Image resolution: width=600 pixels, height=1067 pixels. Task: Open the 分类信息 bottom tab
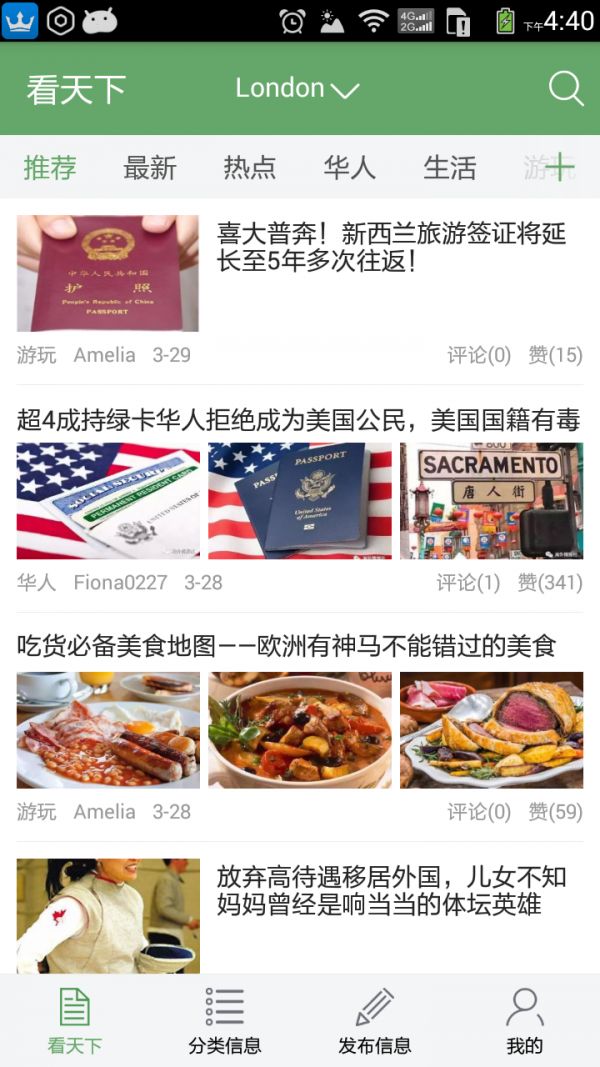click(x=225, y=1020)
